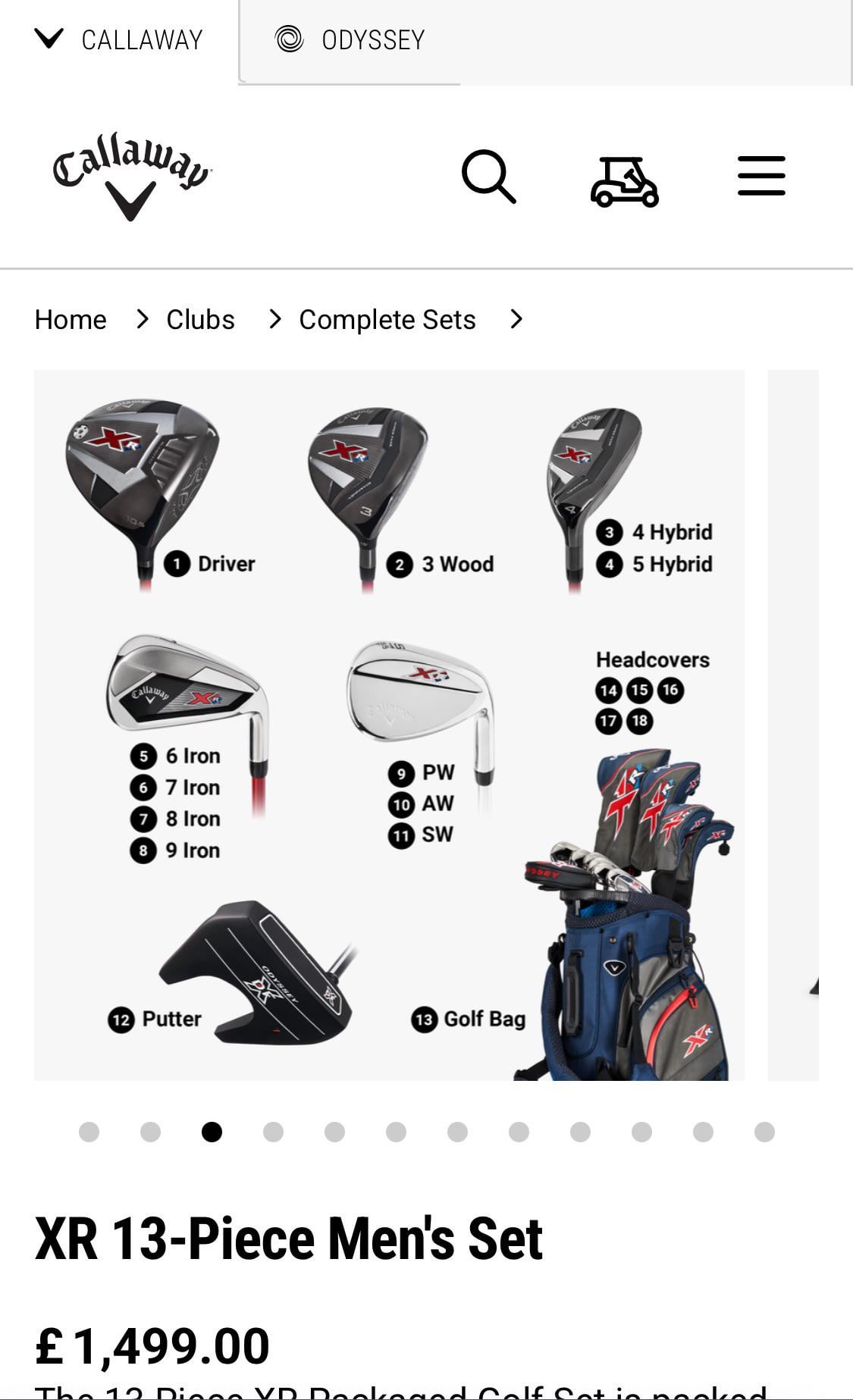Select the fourth gallery image dot
The image size is (853, 1400).
click(x=273, y=1132)
